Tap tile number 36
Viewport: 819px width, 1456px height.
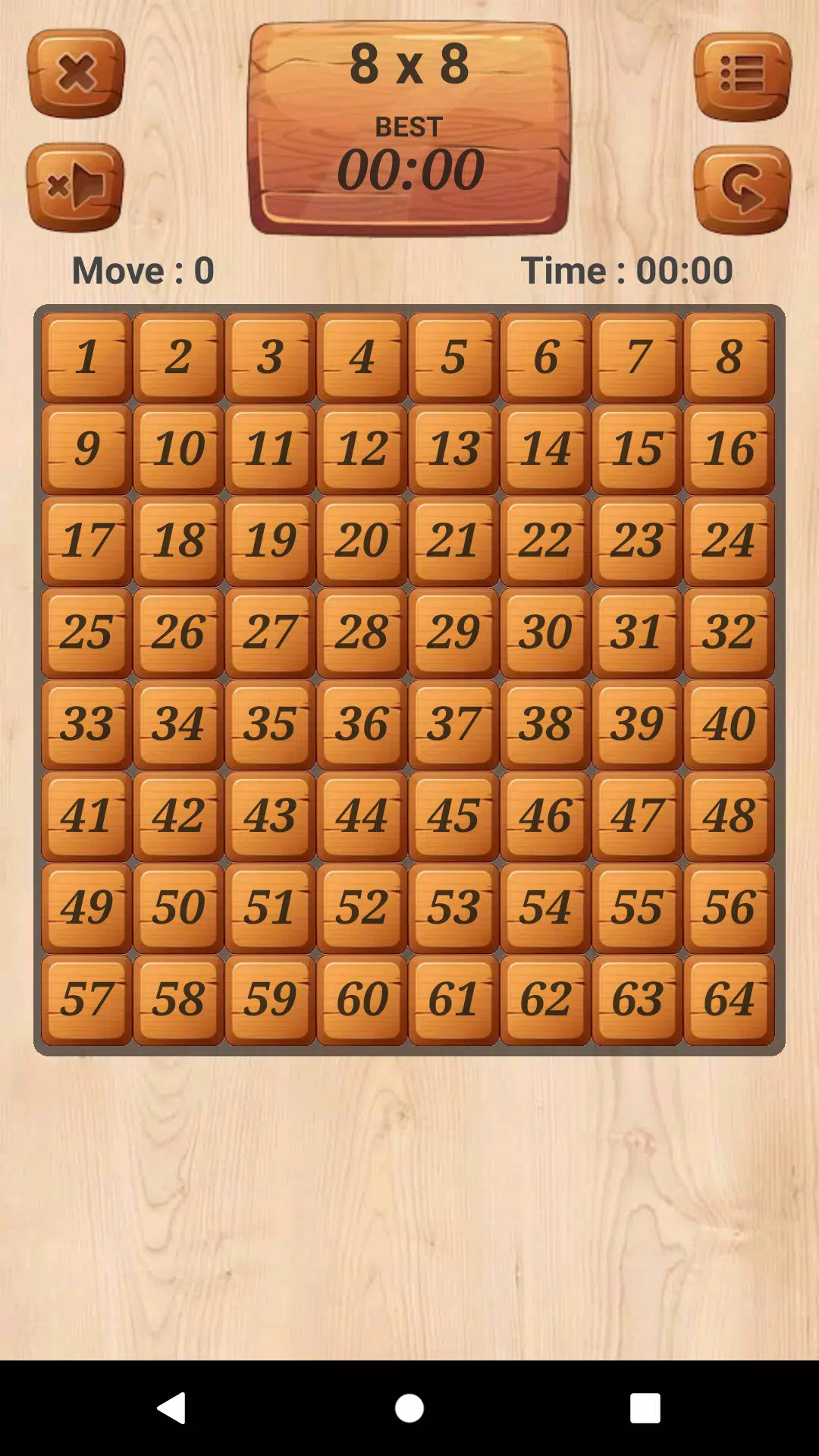click(x=362, y=724)
